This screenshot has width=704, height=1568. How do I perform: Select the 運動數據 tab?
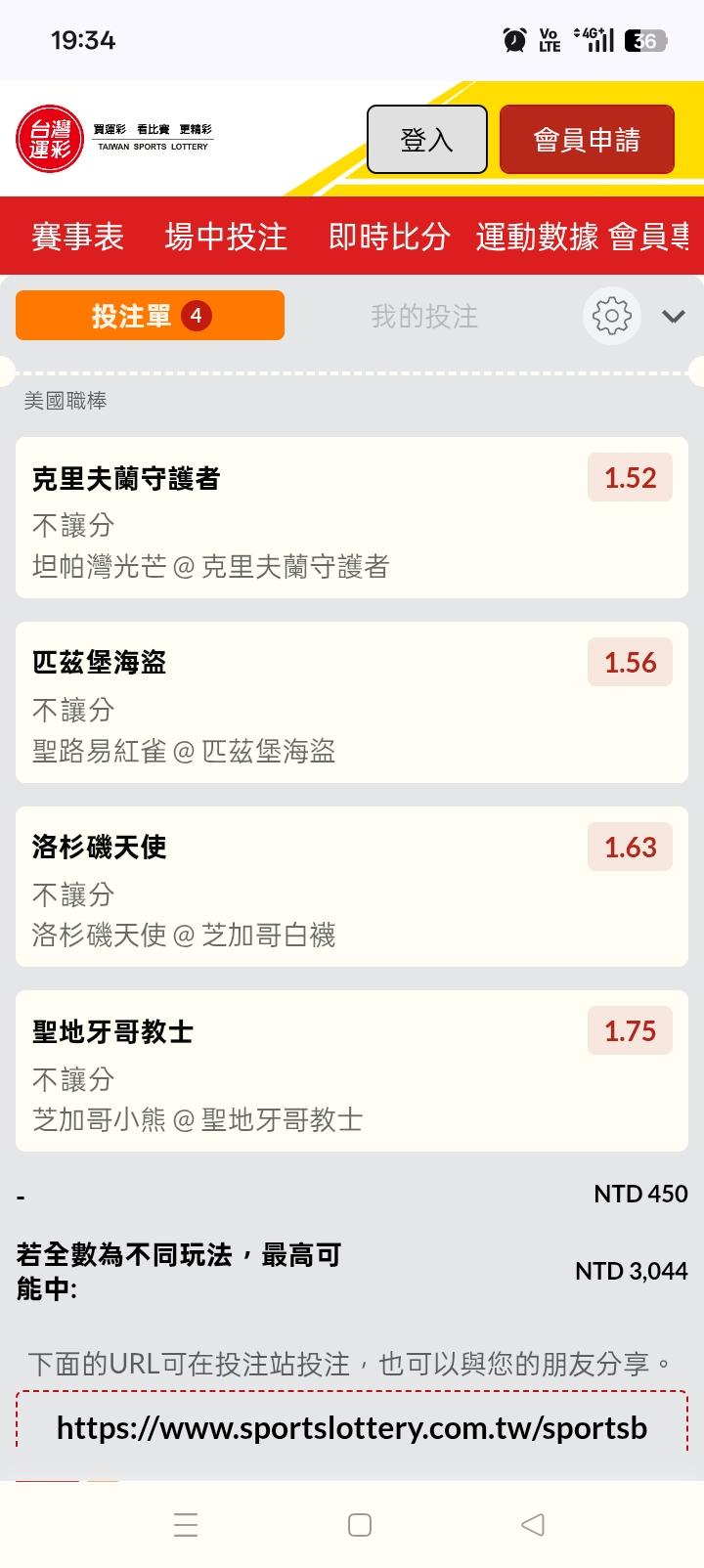tap(537, 237)
